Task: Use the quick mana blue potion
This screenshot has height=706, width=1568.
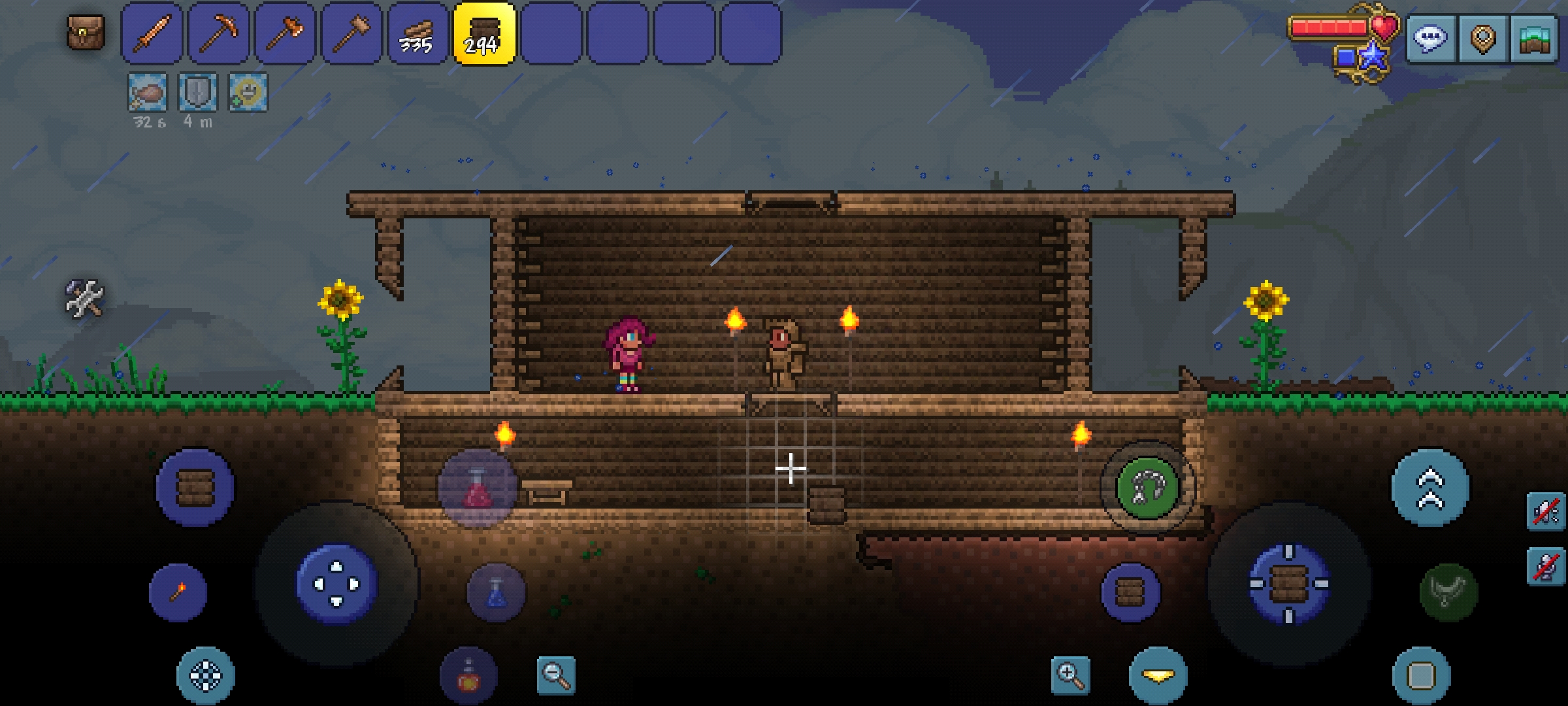Action: [496, 592]
